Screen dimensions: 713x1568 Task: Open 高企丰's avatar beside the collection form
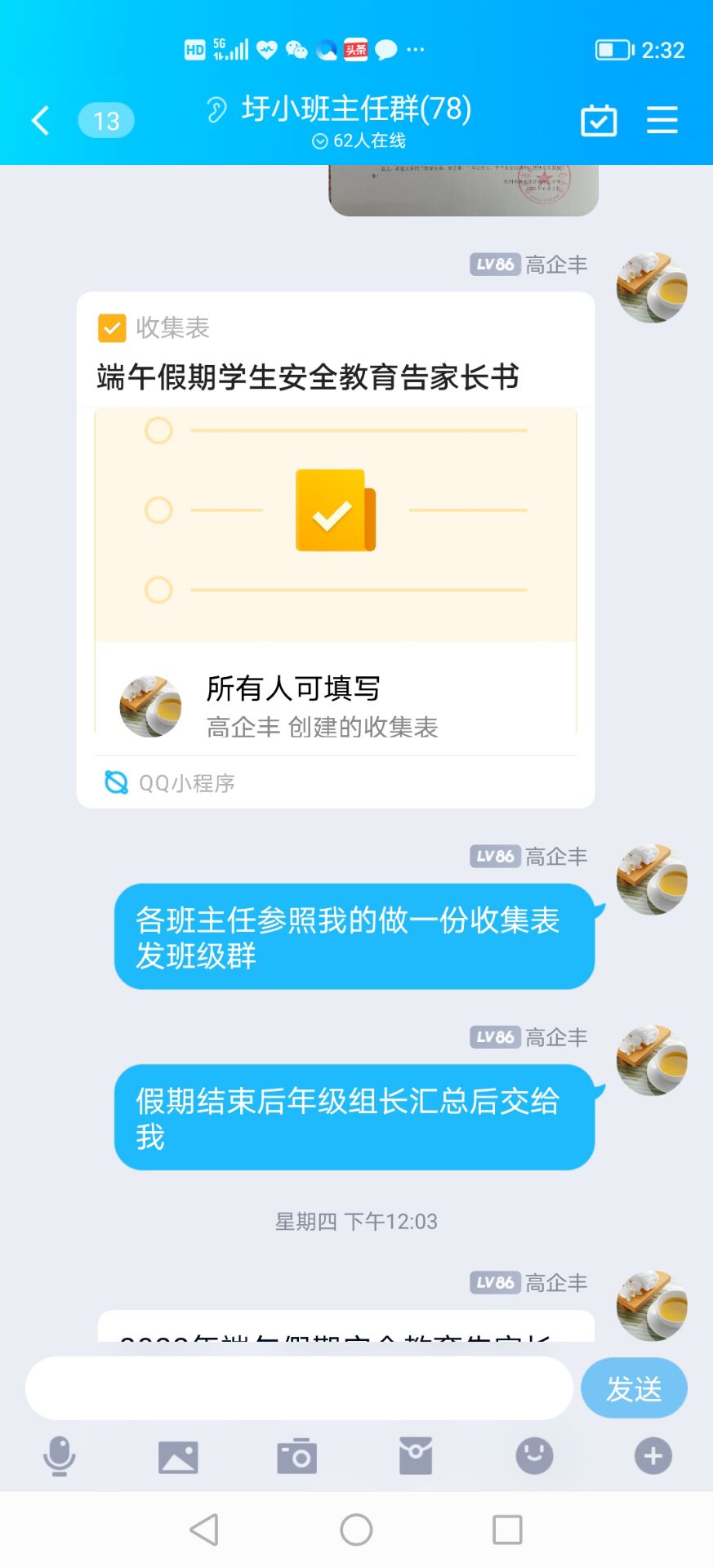pos(652,288)
